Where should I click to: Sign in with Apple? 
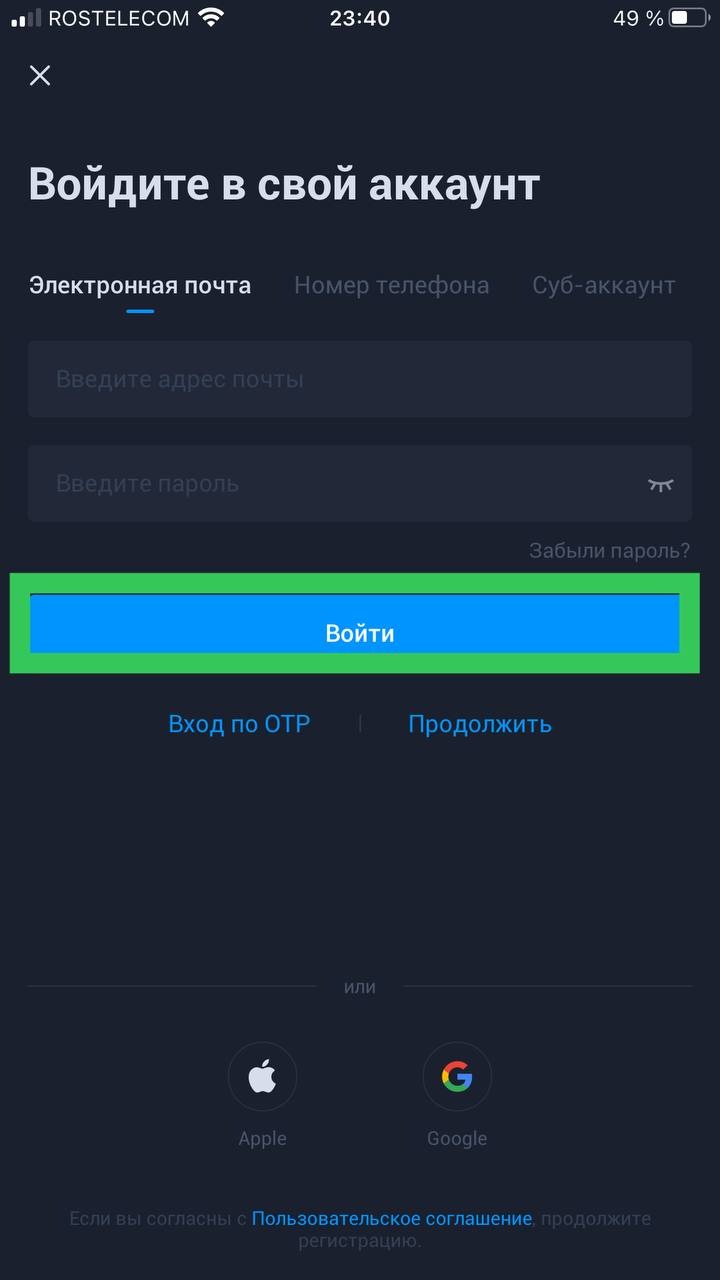(262, 1077)
